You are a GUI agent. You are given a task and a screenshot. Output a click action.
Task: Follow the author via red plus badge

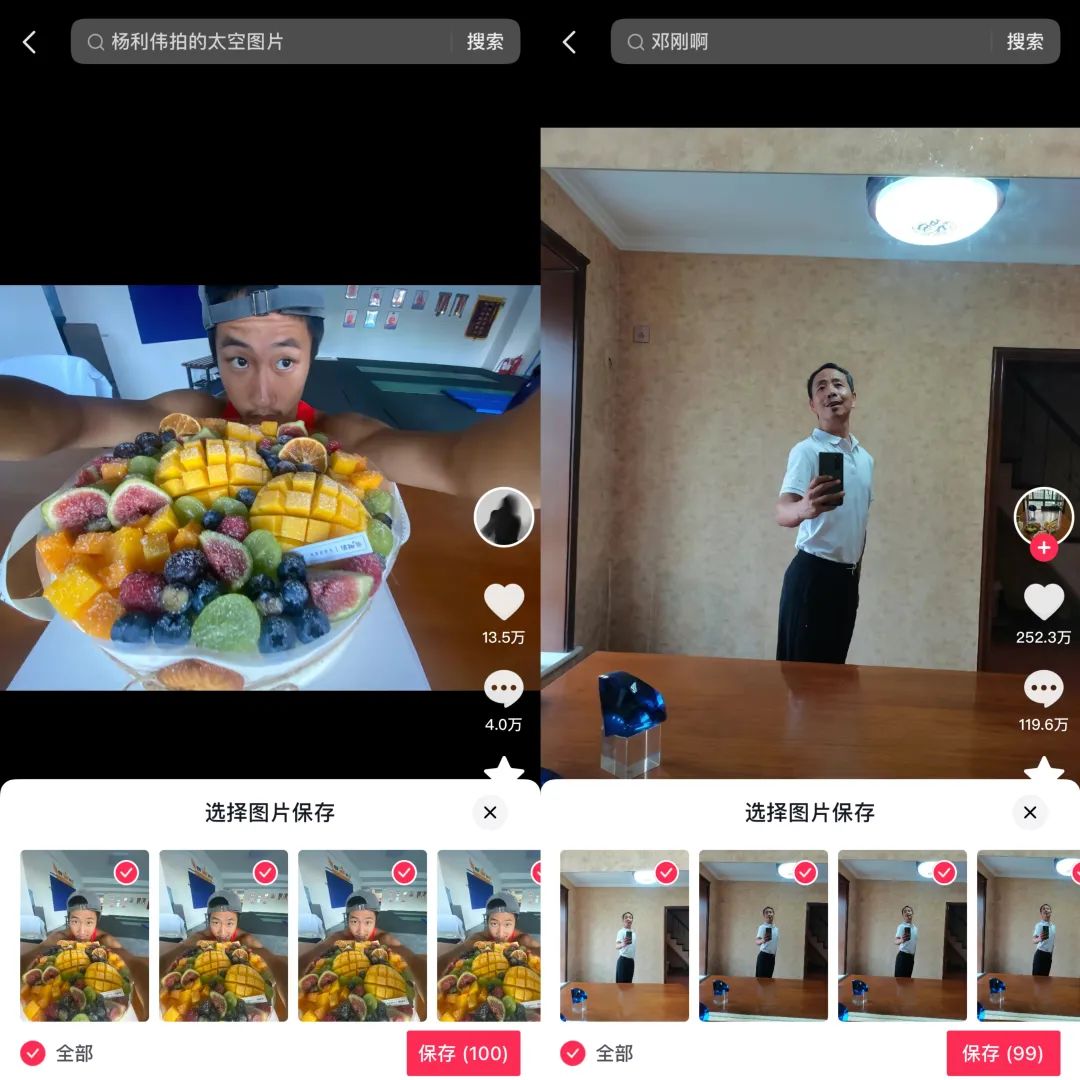point(1044,548)
